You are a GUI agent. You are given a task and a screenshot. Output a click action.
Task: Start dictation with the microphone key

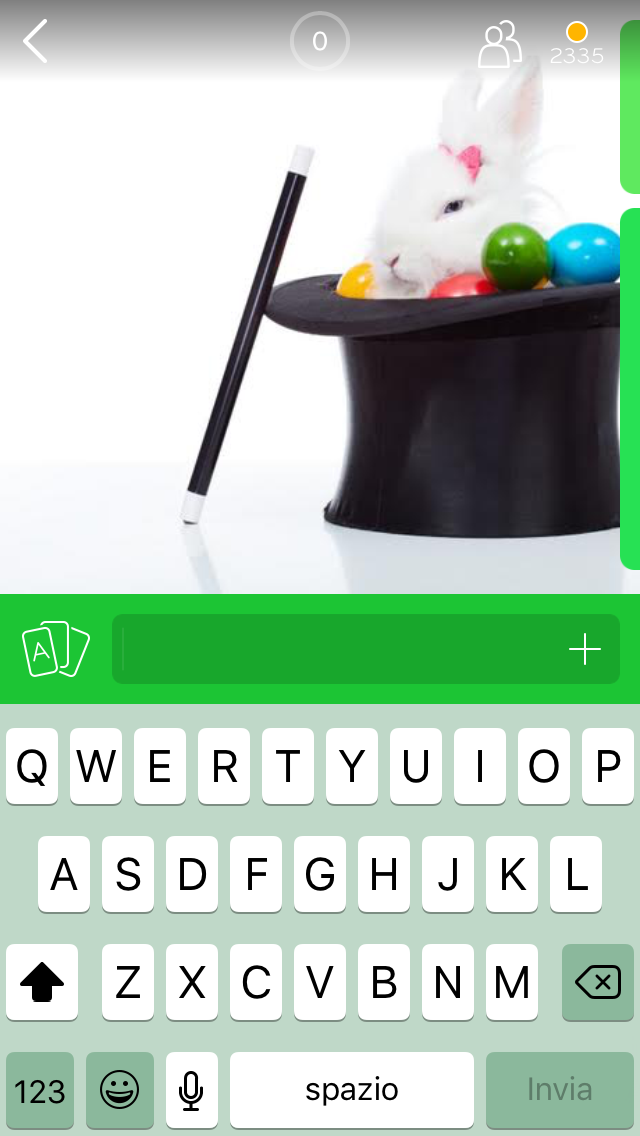192,1090
